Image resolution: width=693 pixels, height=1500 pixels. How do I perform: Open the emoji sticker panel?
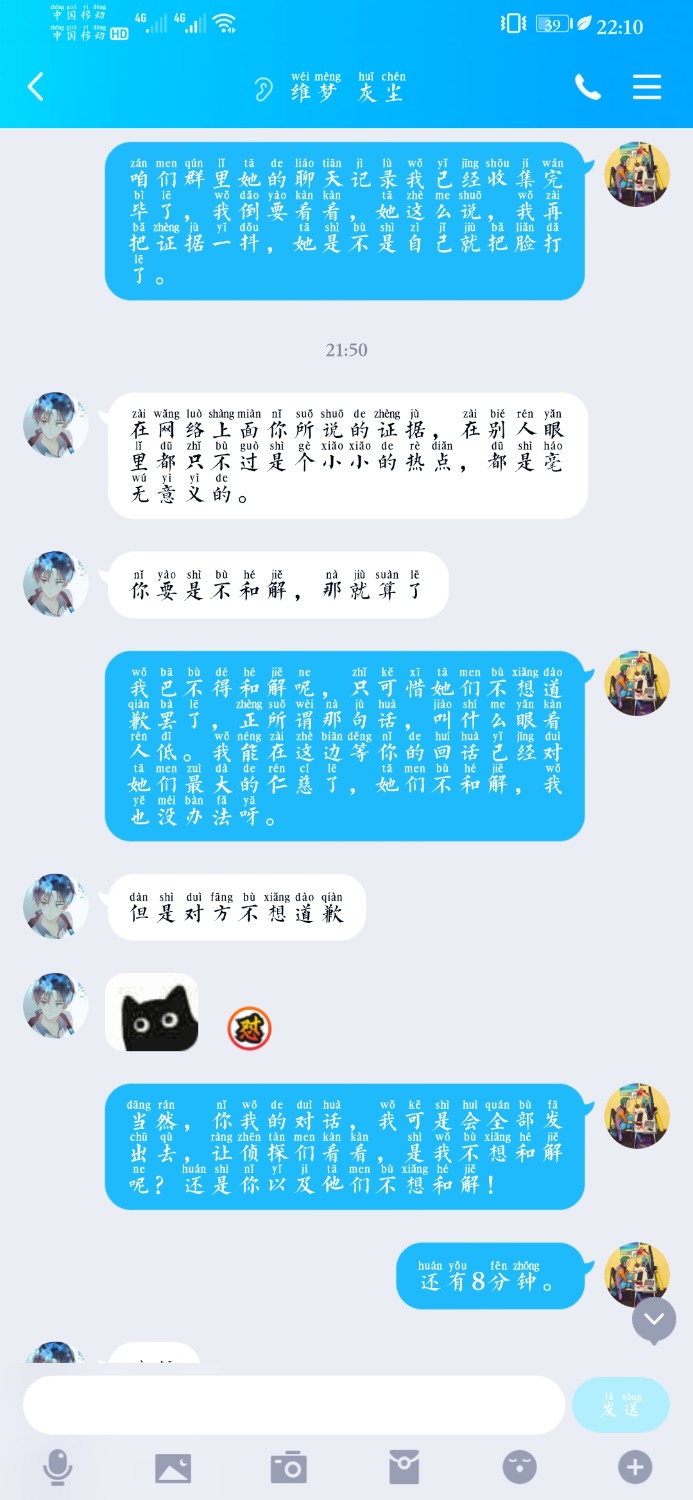519,1467
